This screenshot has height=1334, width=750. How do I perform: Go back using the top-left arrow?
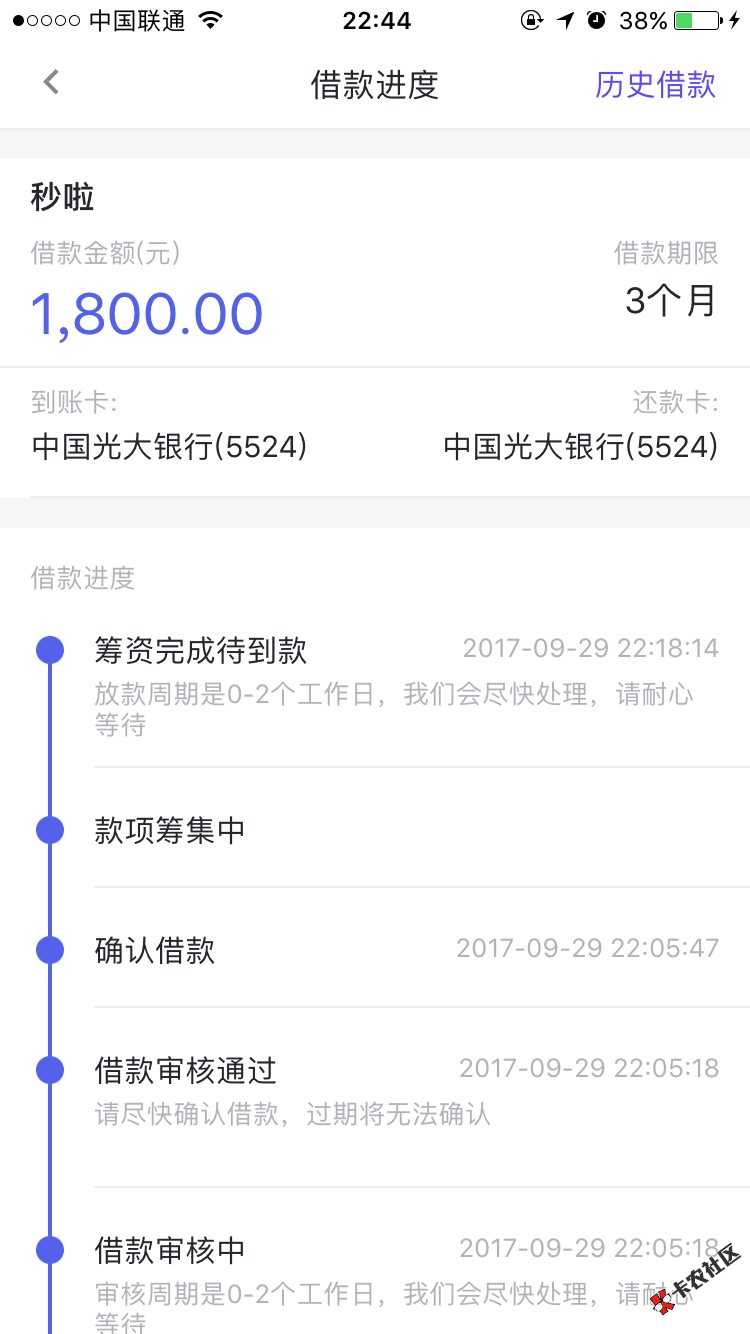pos(52,83)
